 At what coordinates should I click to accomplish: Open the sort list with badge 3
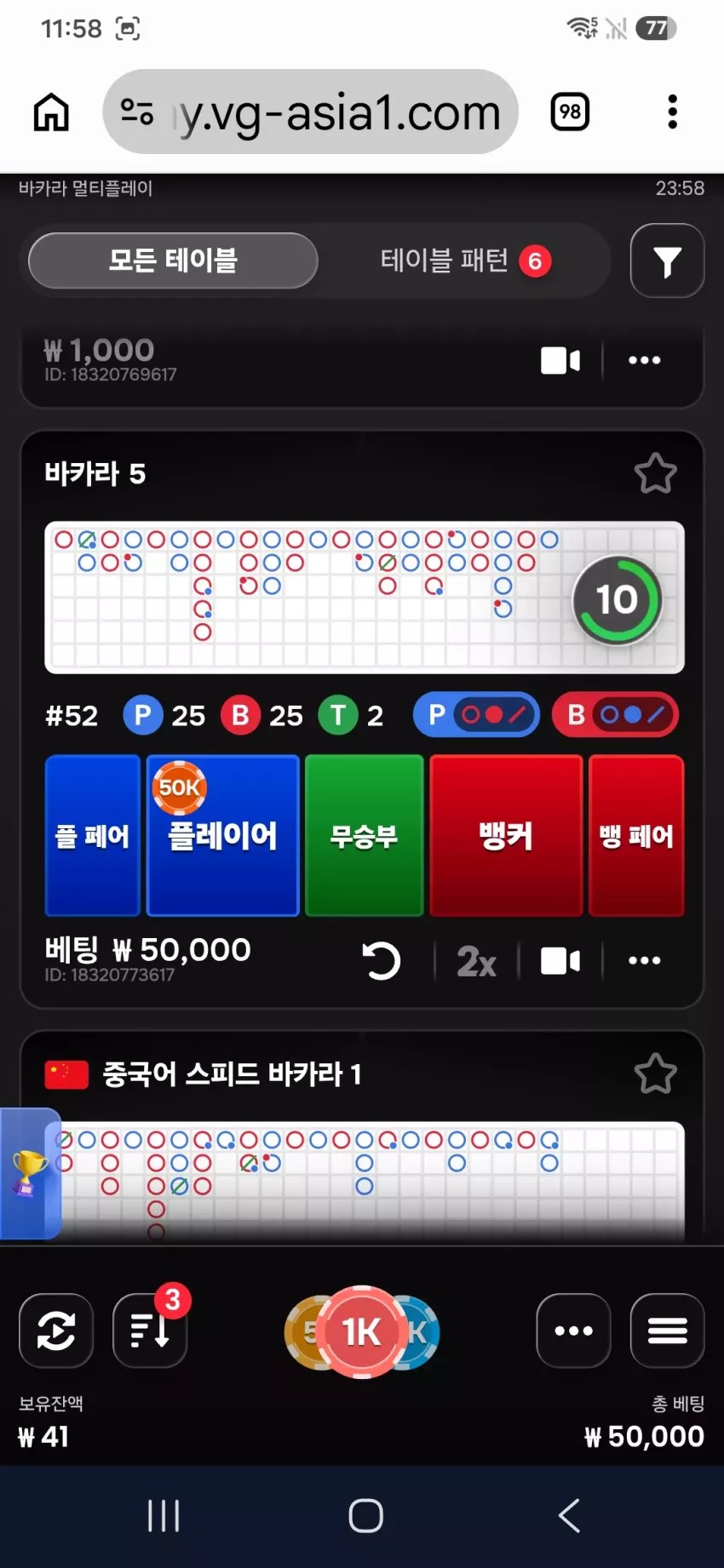[x=150, y=1331]
